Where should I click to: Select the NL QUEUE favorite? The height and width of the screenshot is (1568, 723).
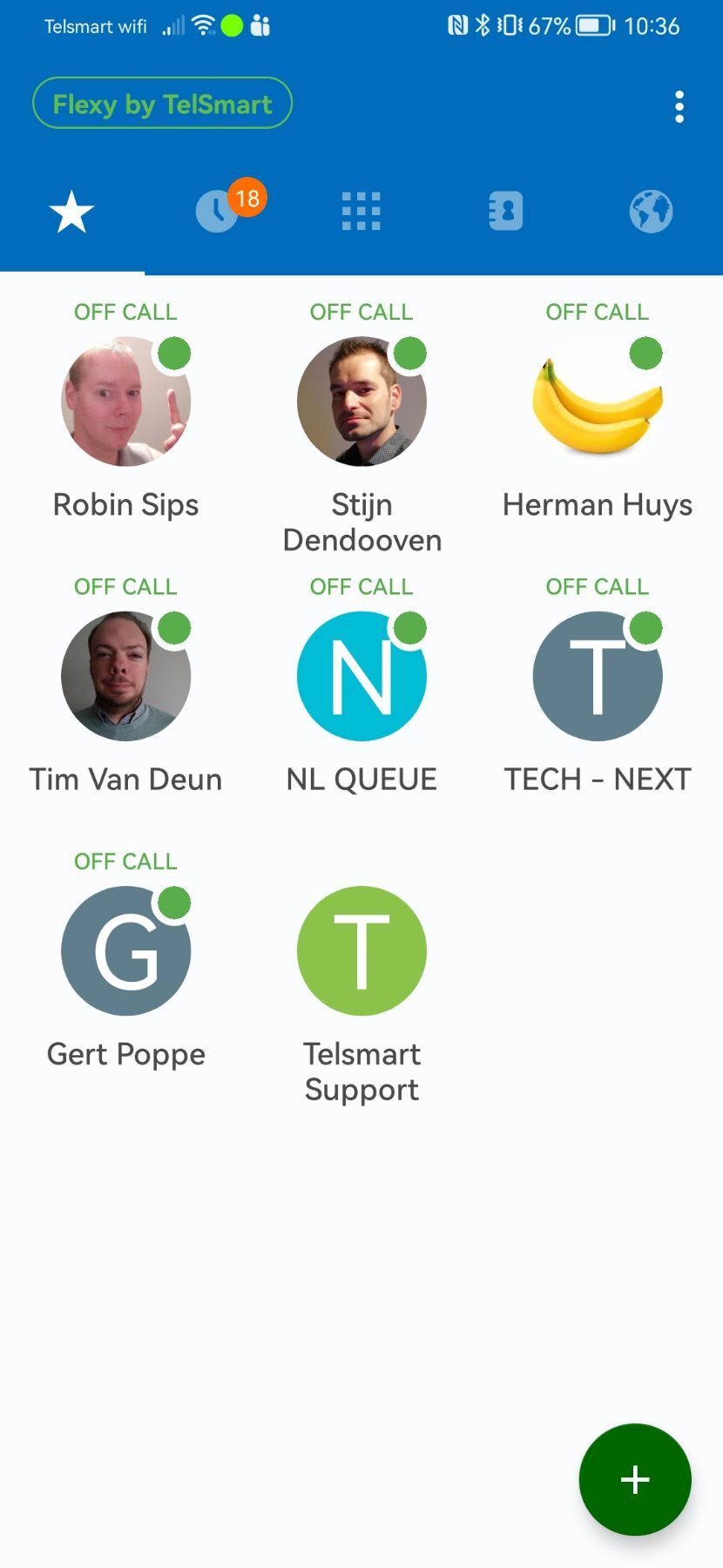(x=361, y=676)
